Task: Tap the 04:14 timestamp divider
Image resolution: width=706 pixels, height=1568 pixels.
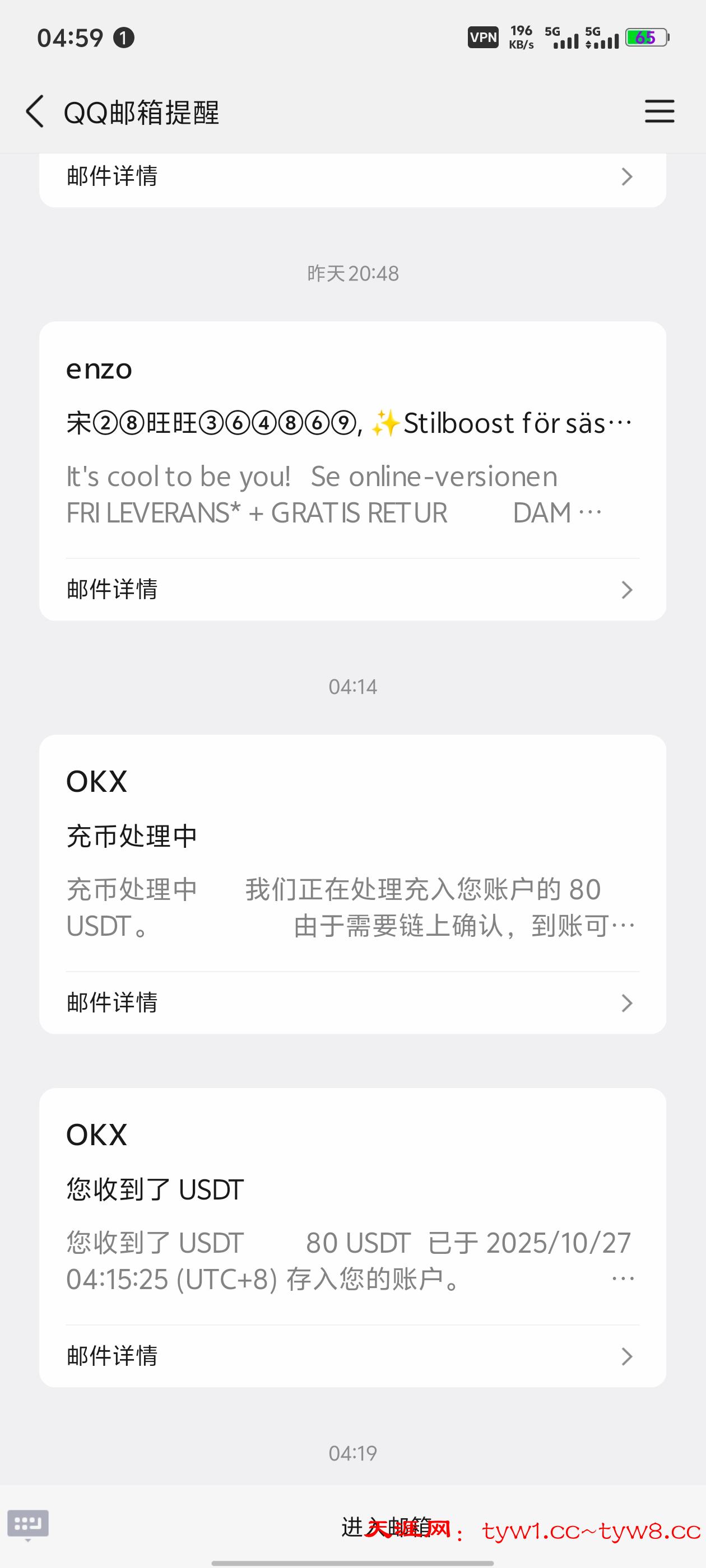Action: 352,686
